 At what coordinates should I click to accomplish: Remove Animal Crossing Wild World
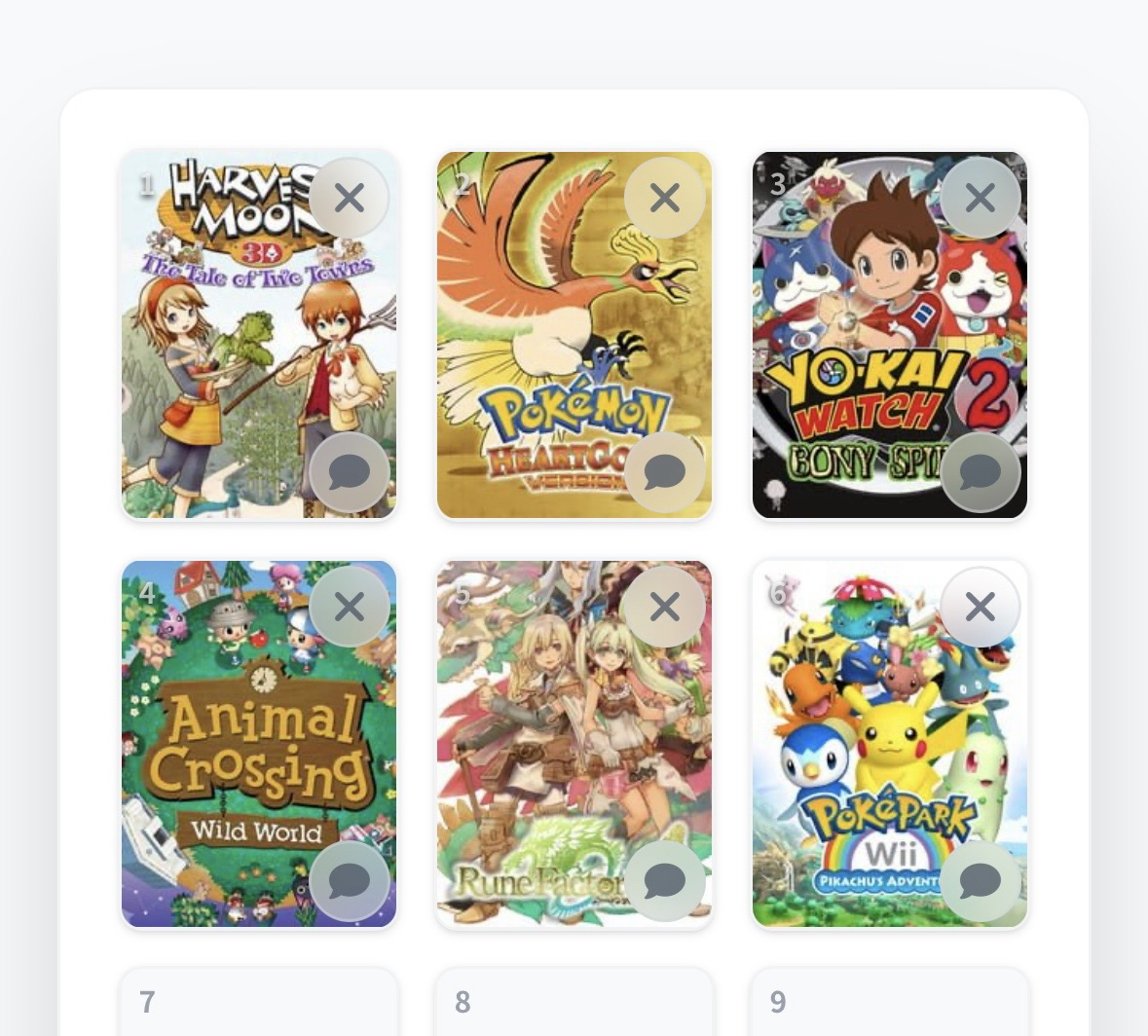pos(349,608)
